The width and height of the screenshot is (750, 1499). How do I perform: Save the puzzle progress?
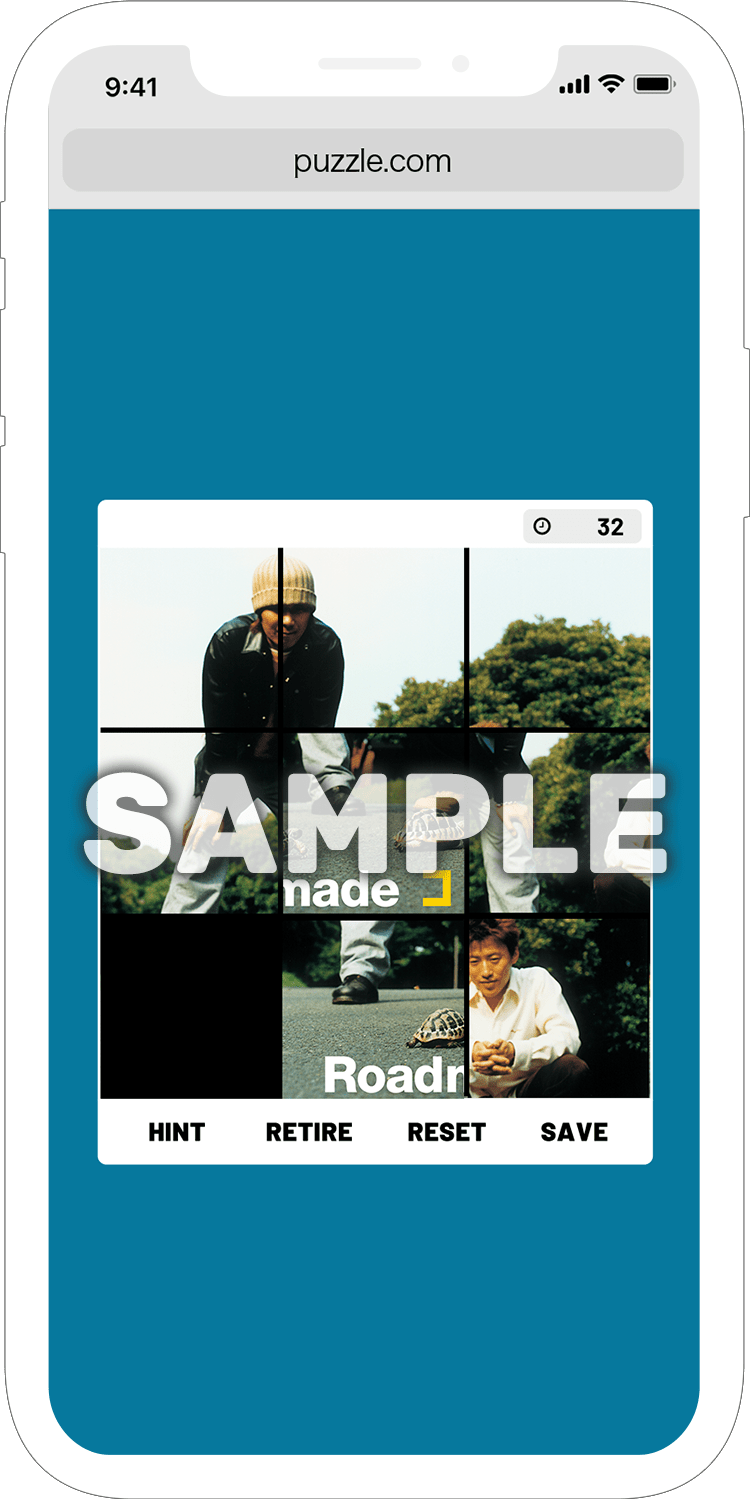pos(574,1132)
